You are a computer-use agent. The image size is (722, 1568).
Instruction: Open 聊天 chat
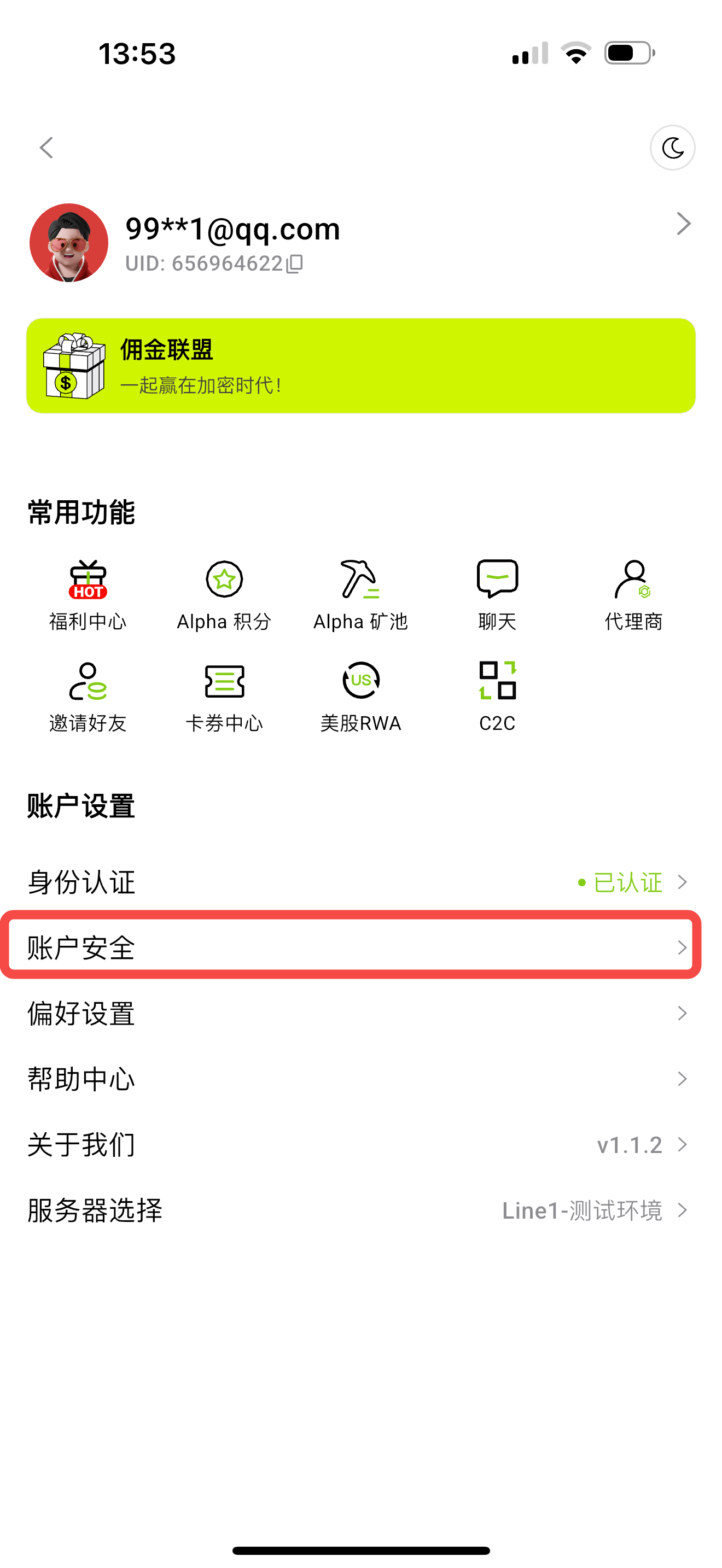pos(497,594)
